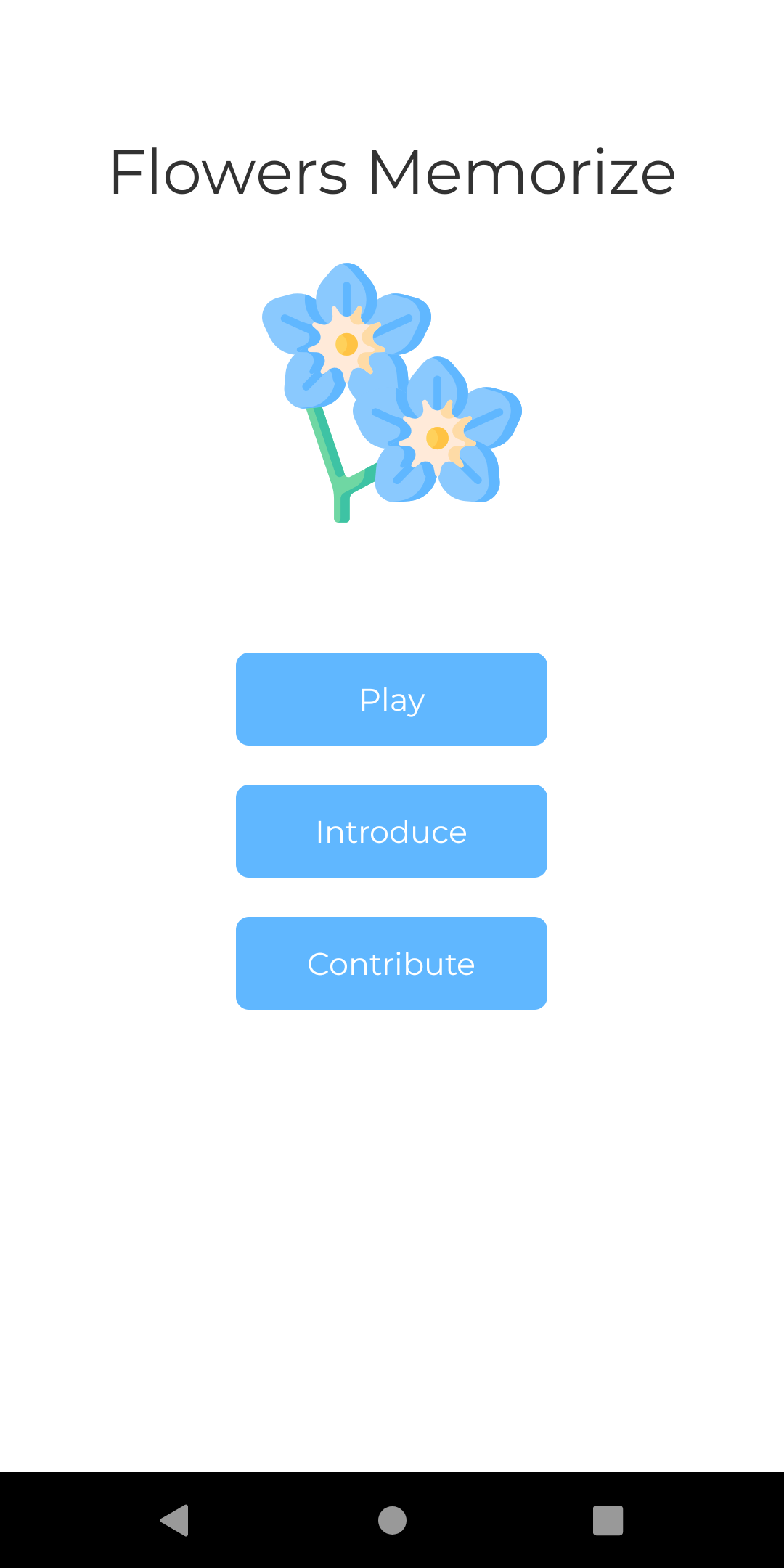Go back using the system back button

click(x=175, y=1520)
